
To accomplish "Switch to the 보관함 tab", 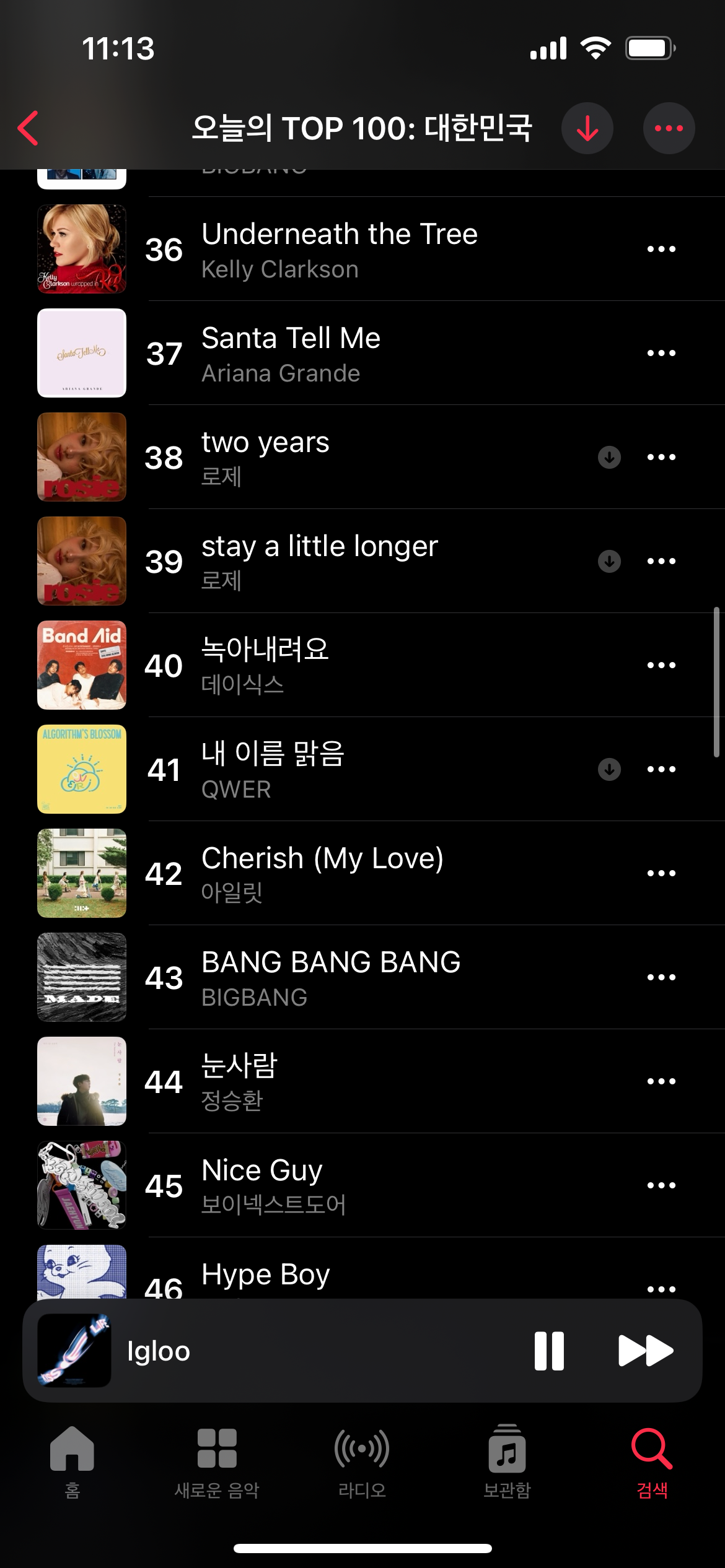I will tap(507, 1461).
